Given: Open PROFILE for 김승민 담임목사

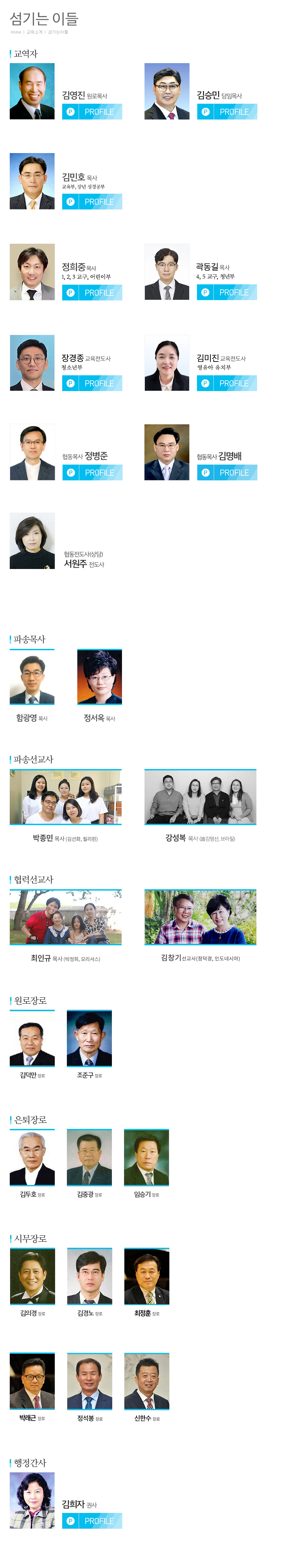Looking at the screenshot, I should (227, 112).
